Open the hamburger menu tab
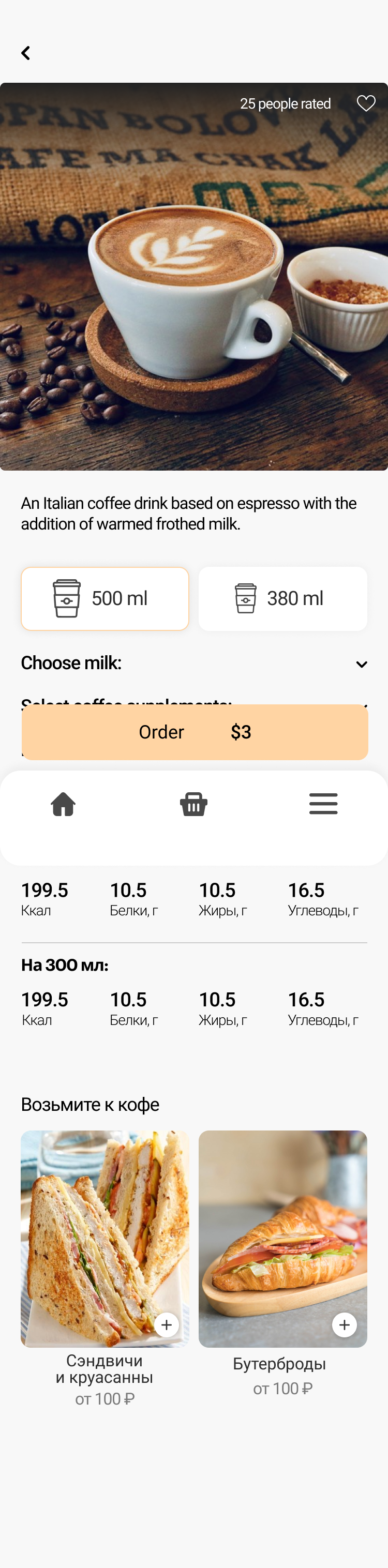The image size is (388, 1568). coord(323,804)
